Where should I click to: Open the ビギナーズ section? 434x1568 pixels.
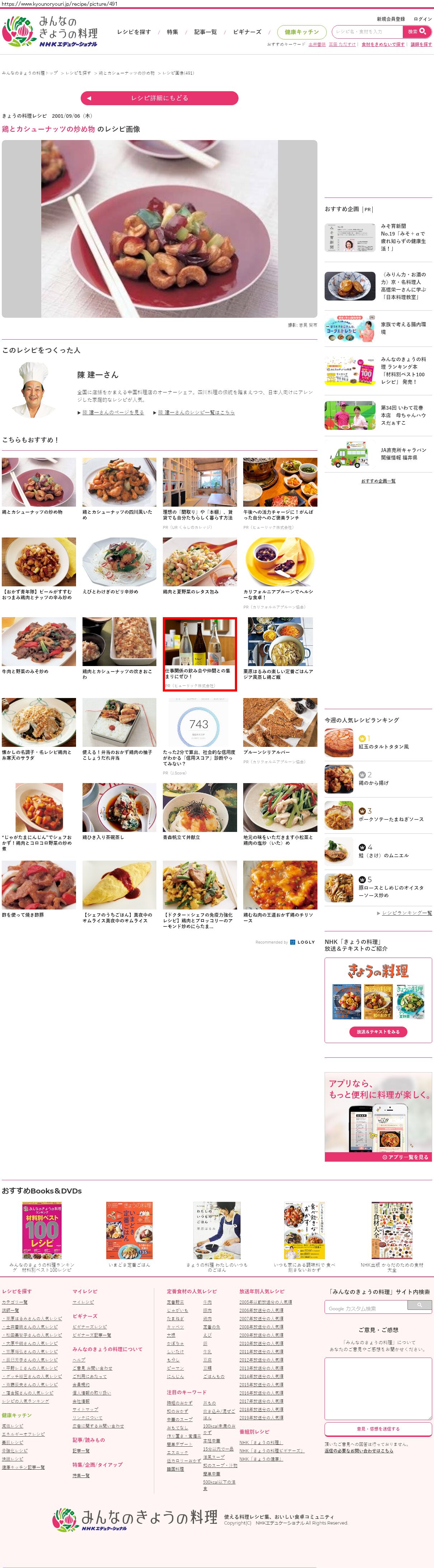click(x=247, y=32)
